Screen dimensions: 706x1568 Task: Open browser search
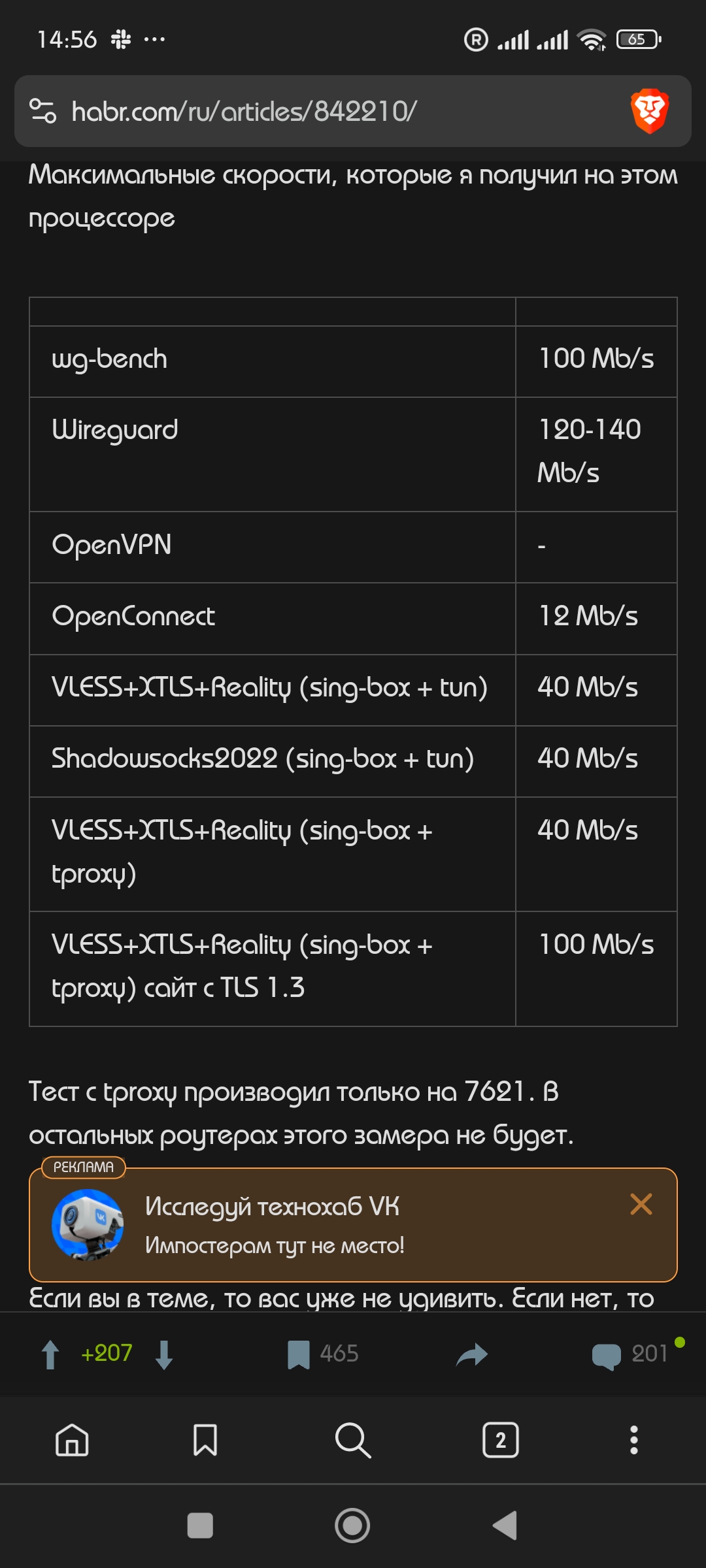(353, 1440)
